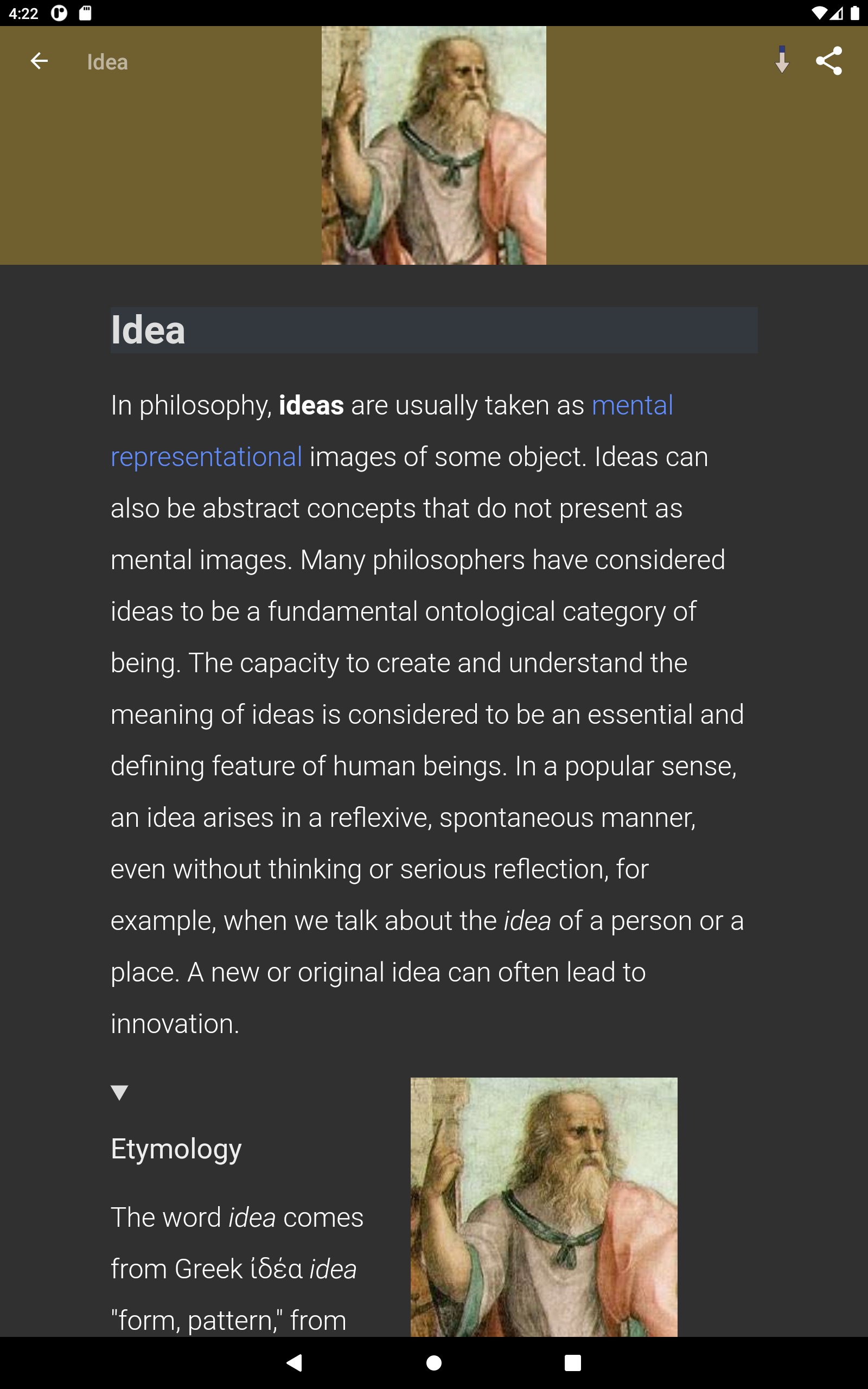The width and height of the screenshot is (868, 1389).
Task: Share the Idea article
Action: [828, 61]
